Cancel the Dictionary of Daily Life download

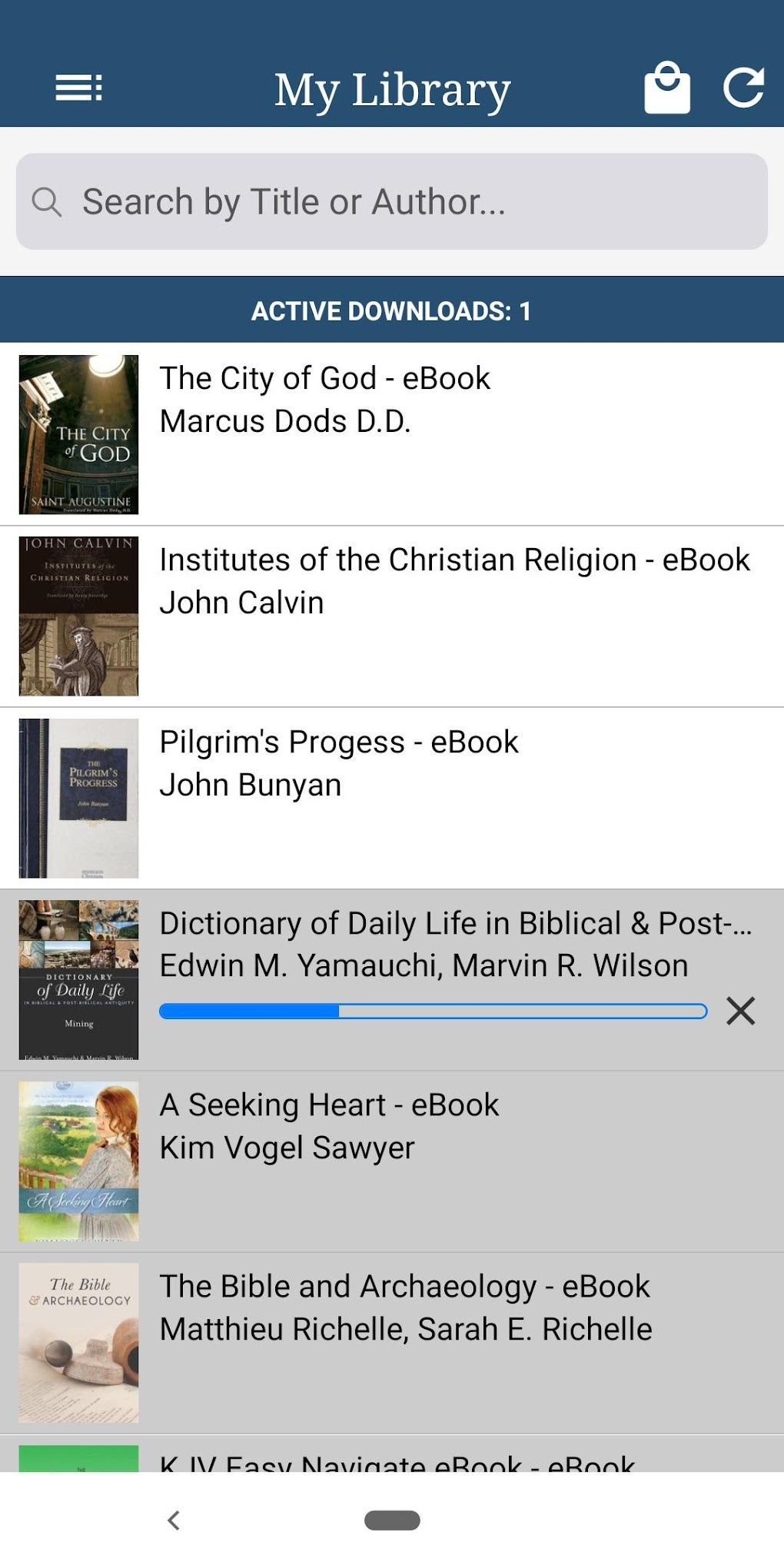(x=740, y=1013)
